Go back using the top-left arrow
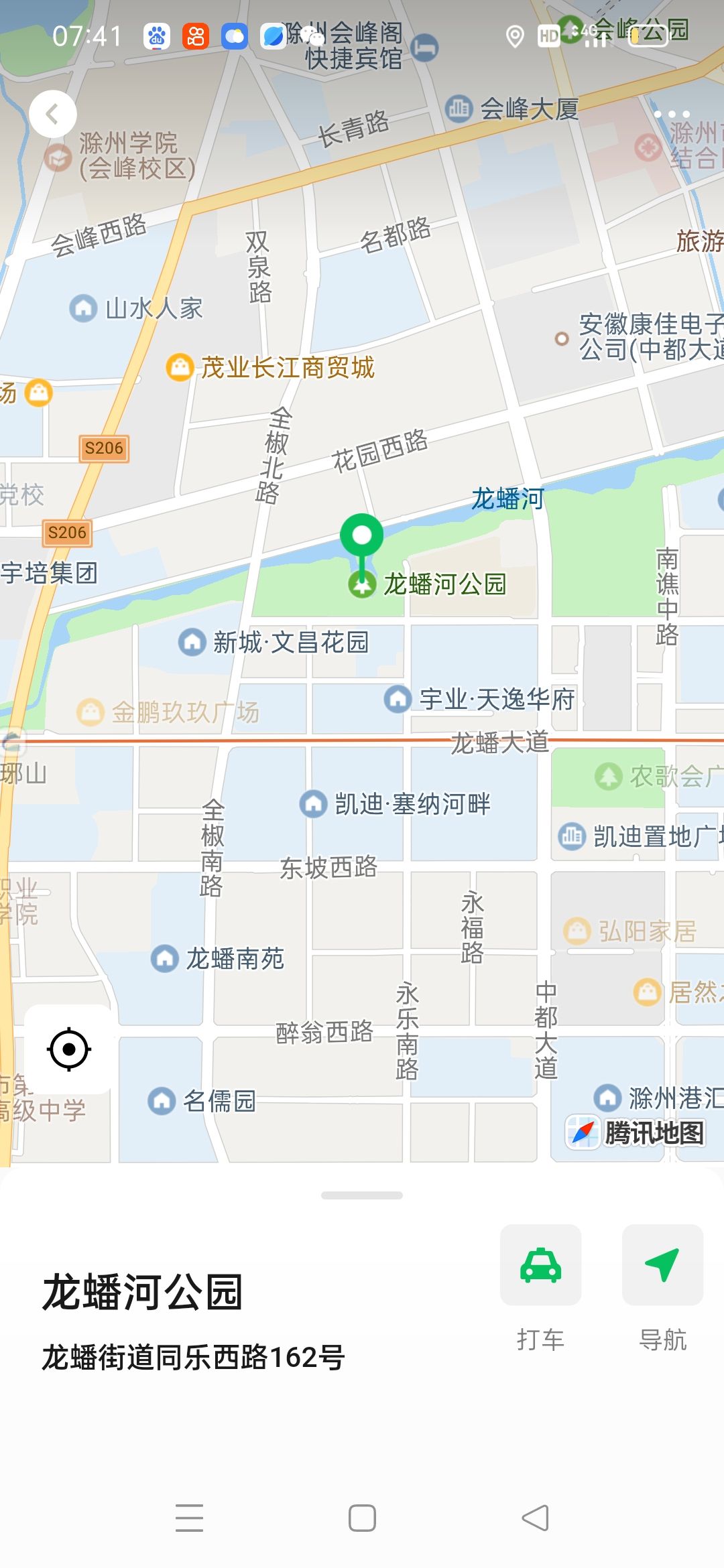The width and height of the screenshot is (724, 1568). coord(52,115)
